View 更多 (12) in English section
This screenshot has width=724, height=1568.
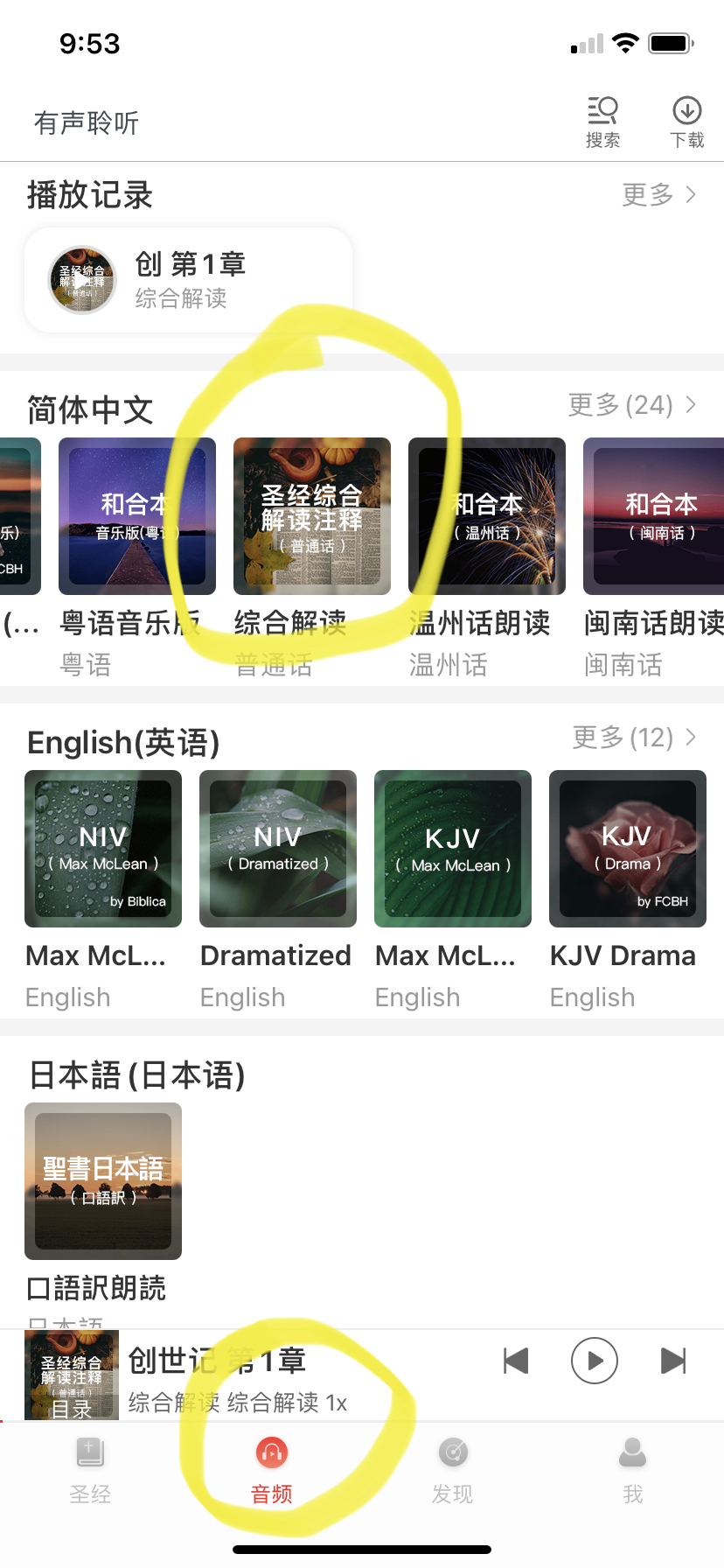coord(634,737)
